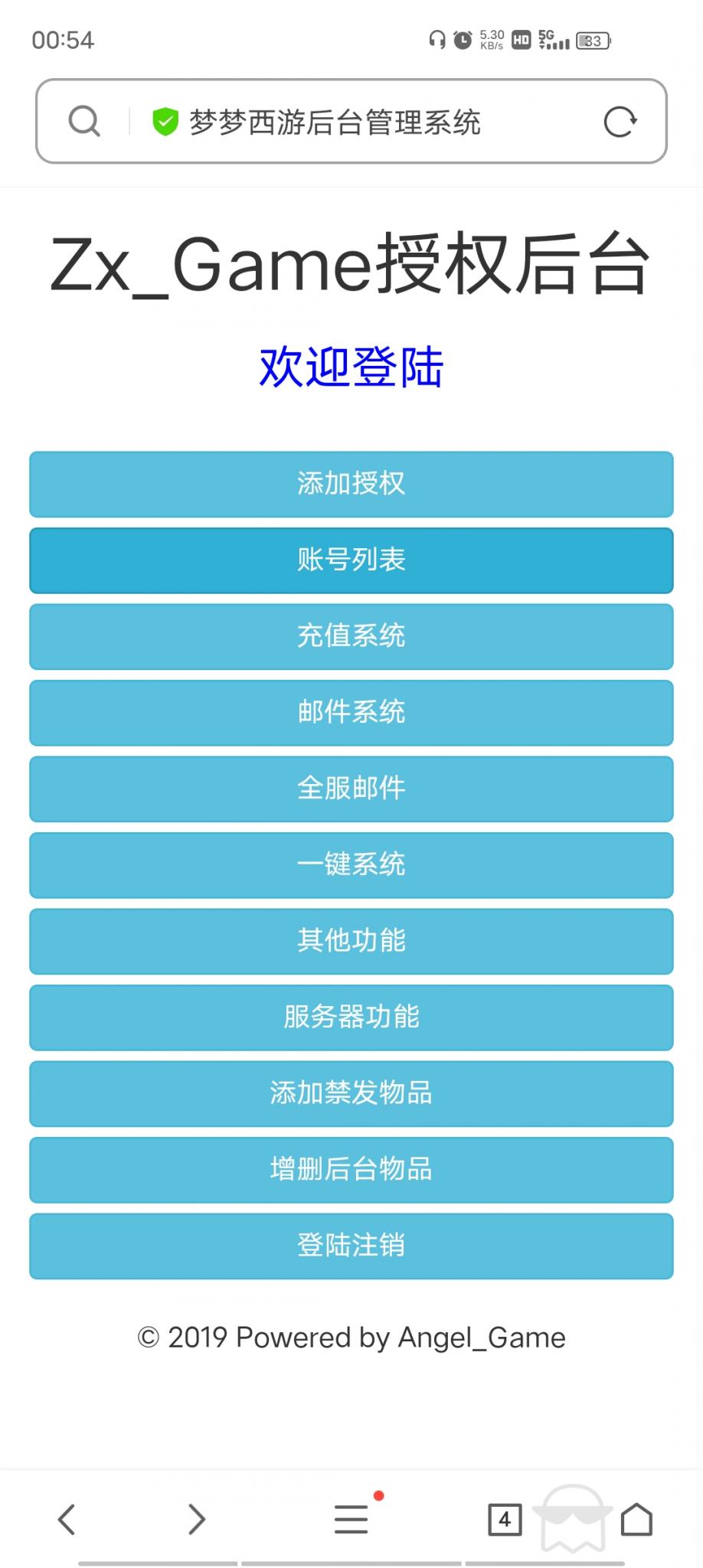The height and width of the screenshot is (1568, 703).
Task: Open the 欢迎登陆 link
Action: click(x=351, y=366)
